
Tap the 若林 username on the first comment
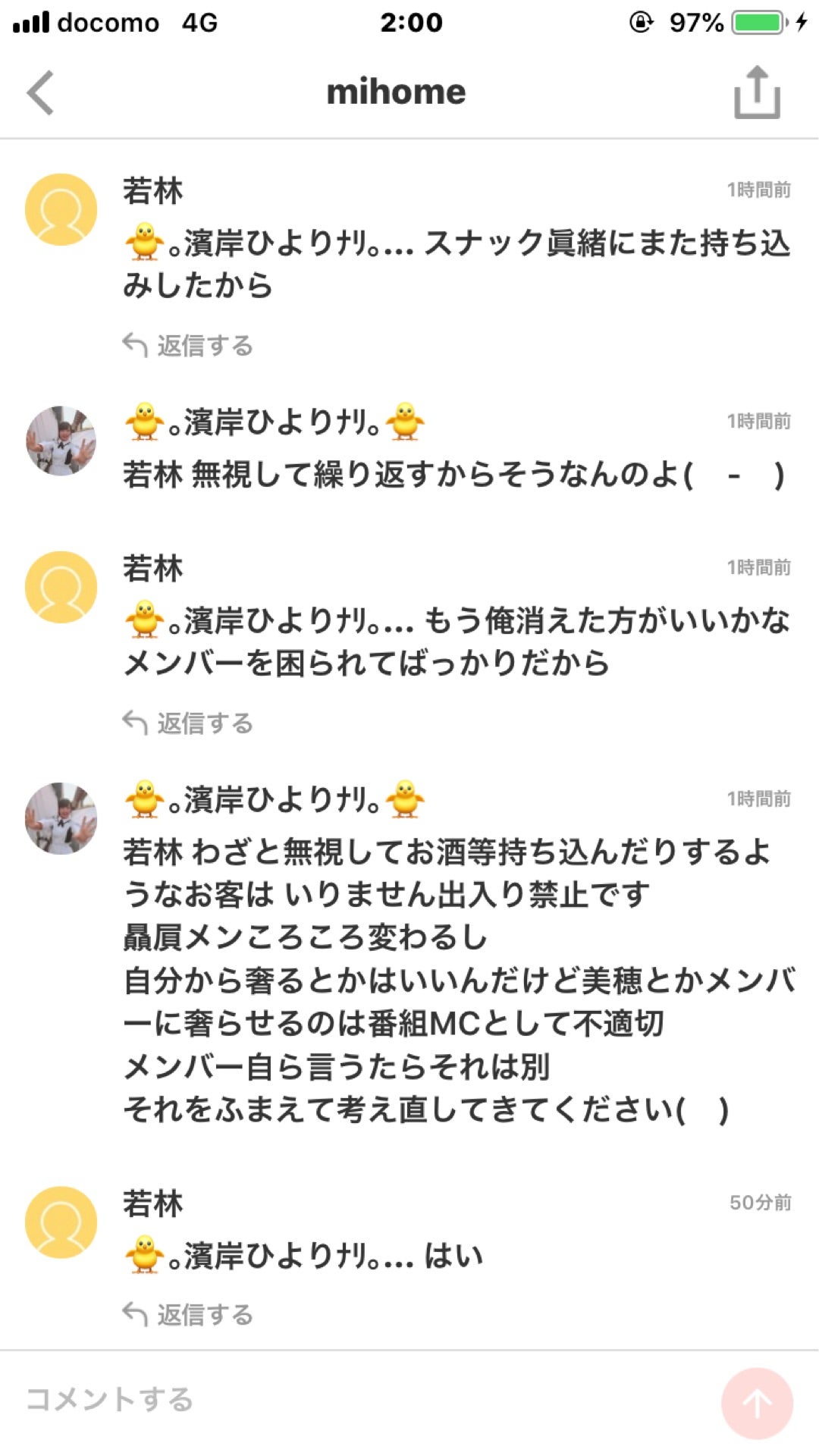[152, 191]
